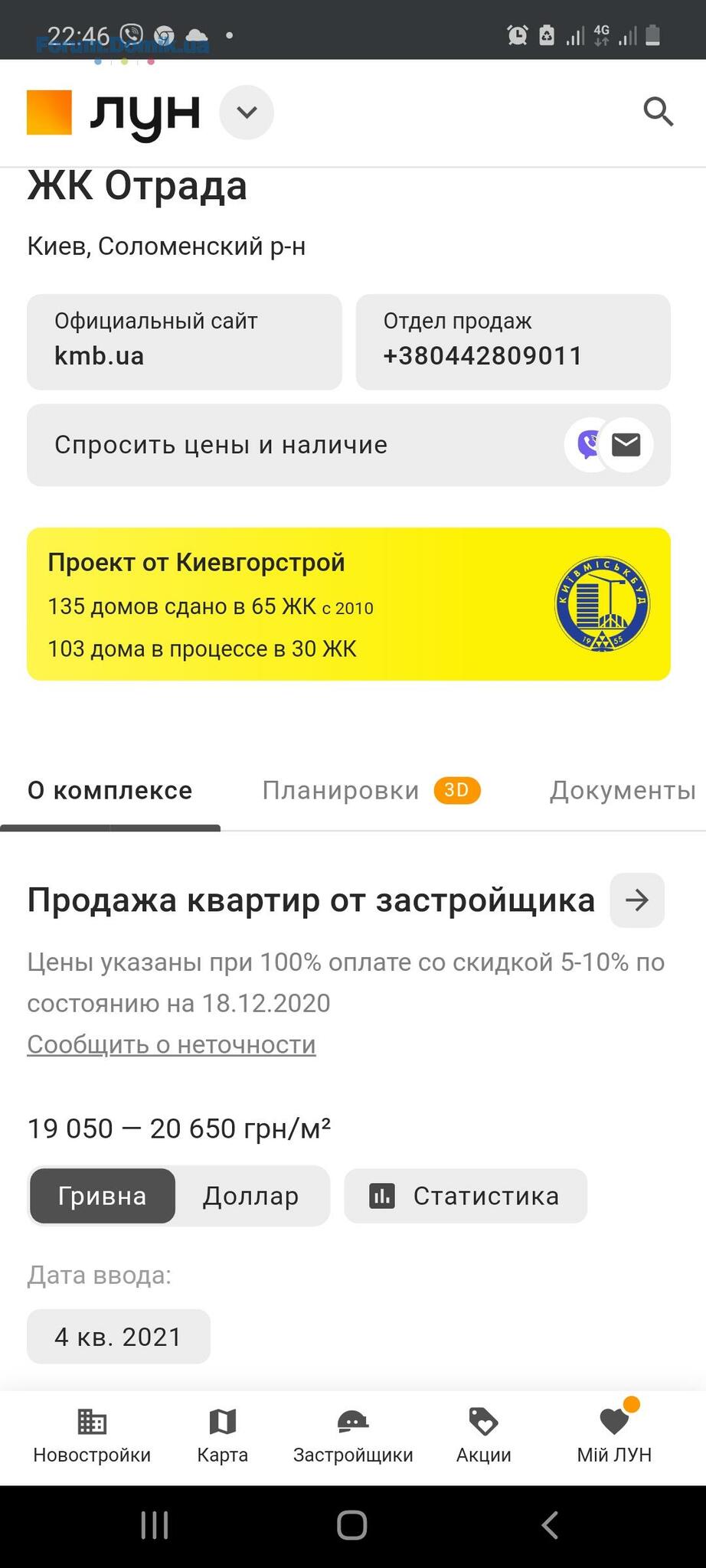Switch to the Документы tab
Viewport: 706px width, 1568px height.
coord(623,790)
